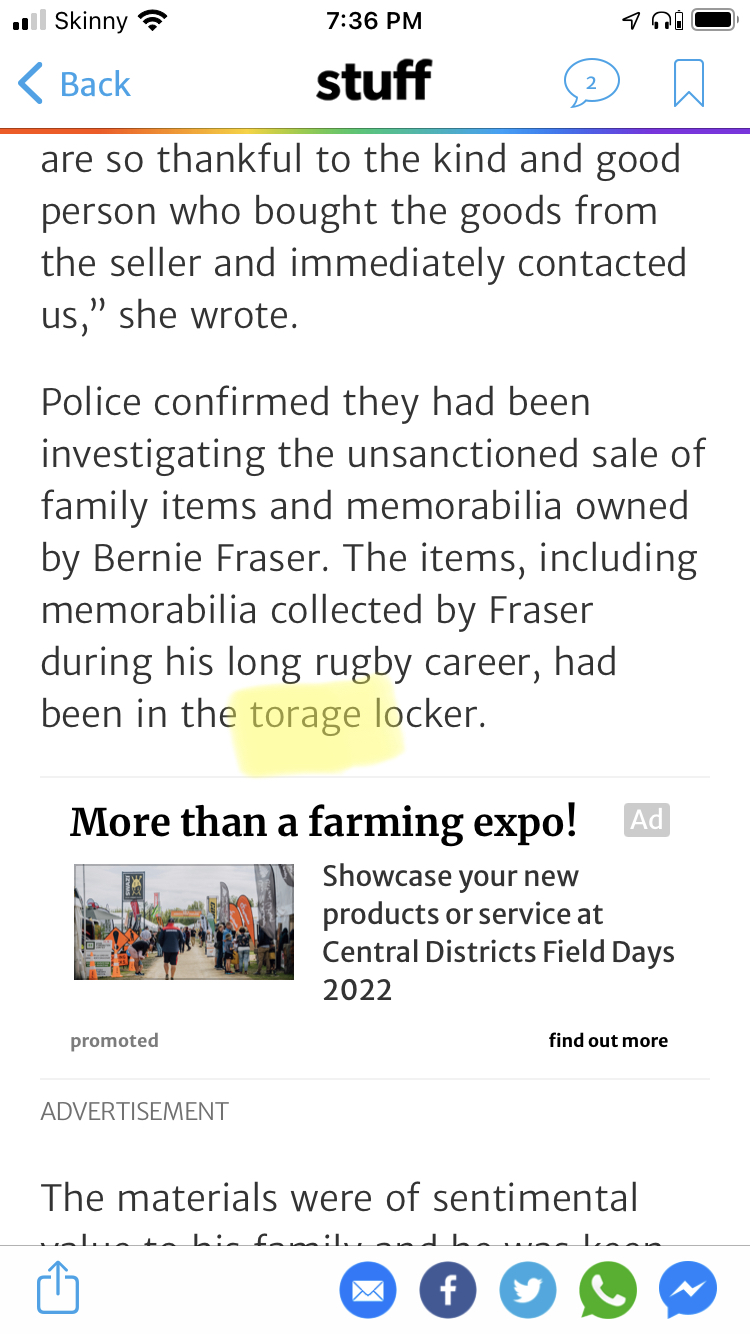The height and width of the screenshot is (1334, 750).
Task: Go back using the Back button
Action: point(75,84)
